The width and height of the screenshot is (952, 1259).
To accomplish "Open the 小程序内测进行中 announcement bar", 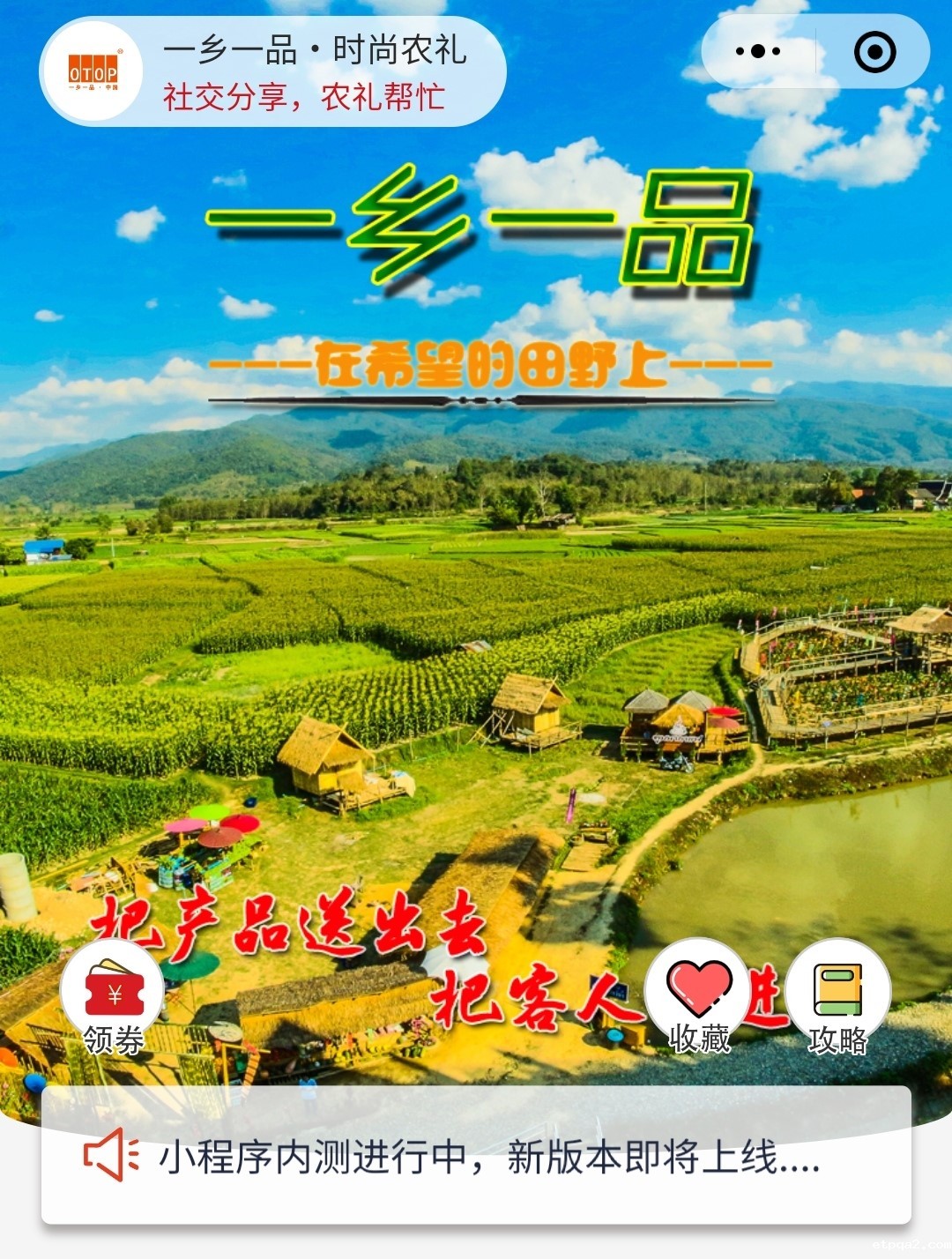I will [476, 1156].
